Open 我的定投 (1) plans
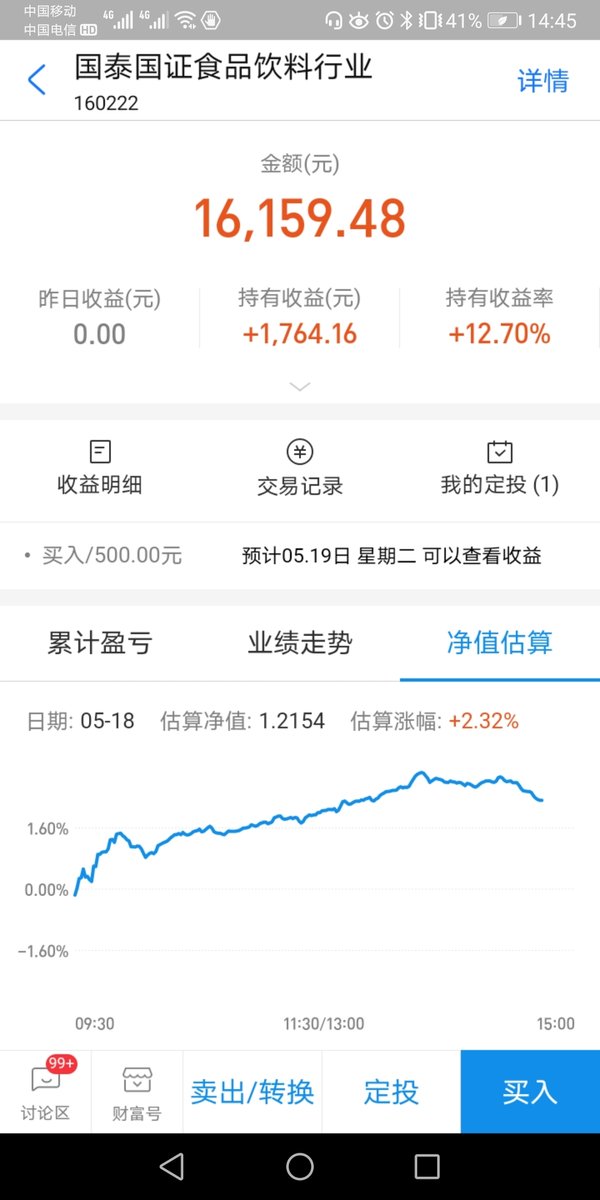This screenshot has width=600, height=1200. point(500,468)
